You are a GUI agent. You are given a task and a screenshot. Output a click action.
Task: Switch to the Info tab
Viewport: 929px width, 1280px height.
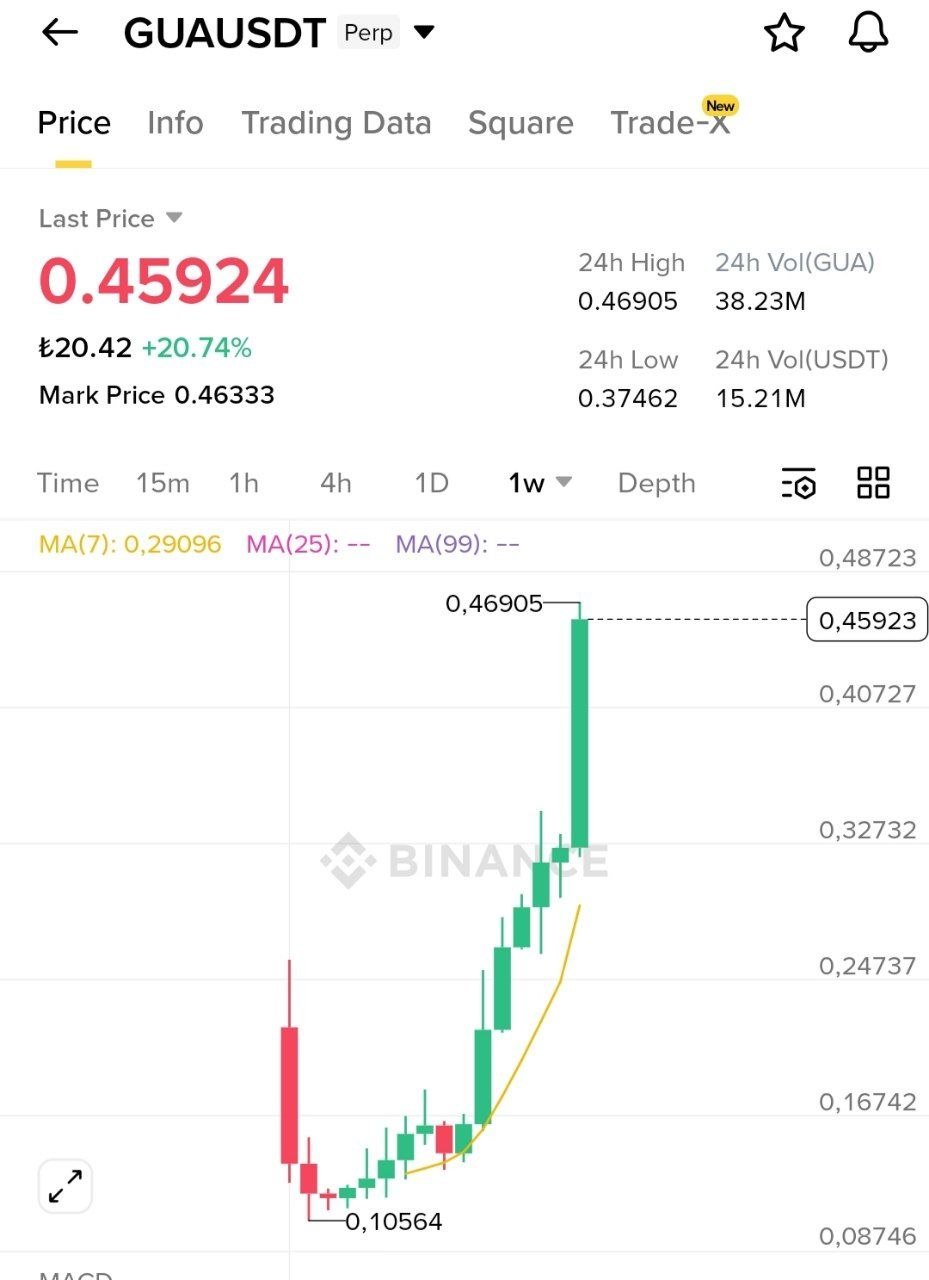[175, 123]
